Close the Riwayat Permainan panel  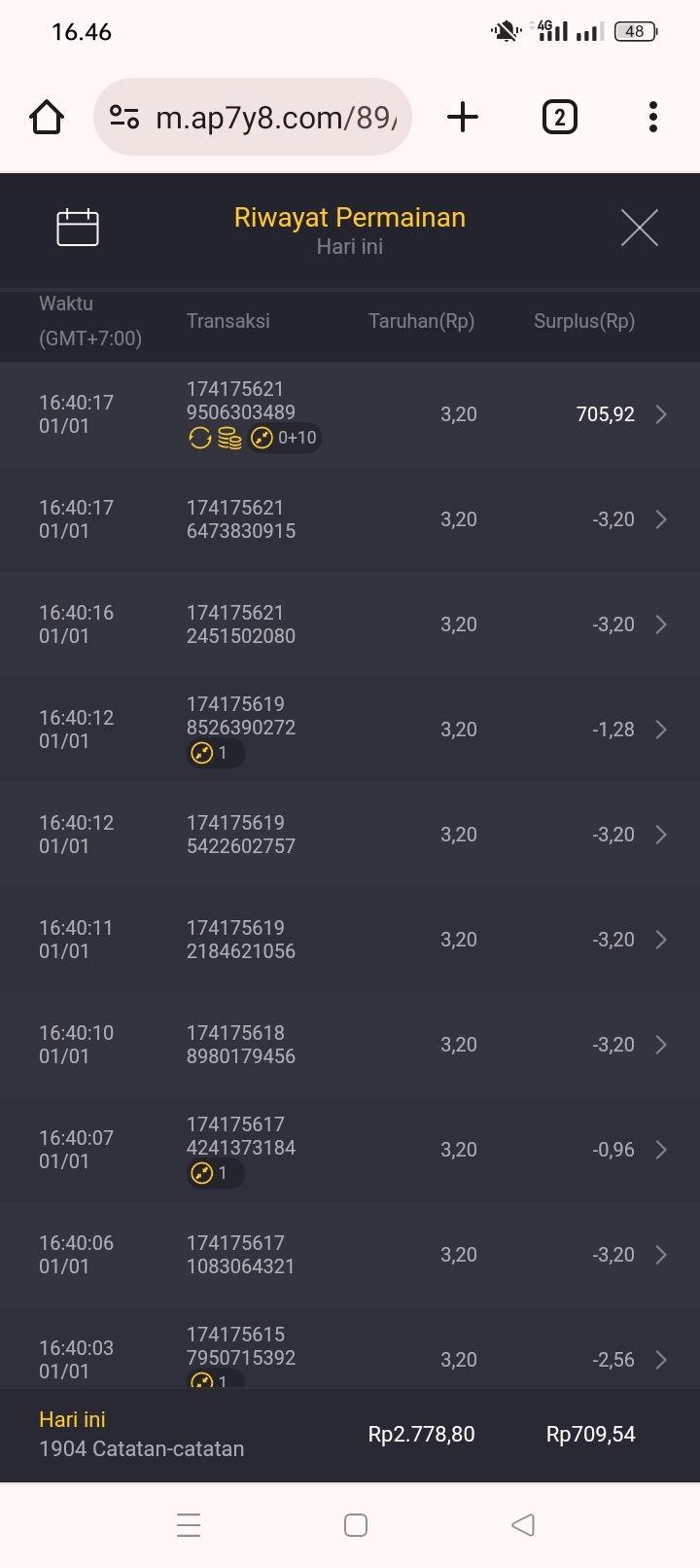(639, 228)
